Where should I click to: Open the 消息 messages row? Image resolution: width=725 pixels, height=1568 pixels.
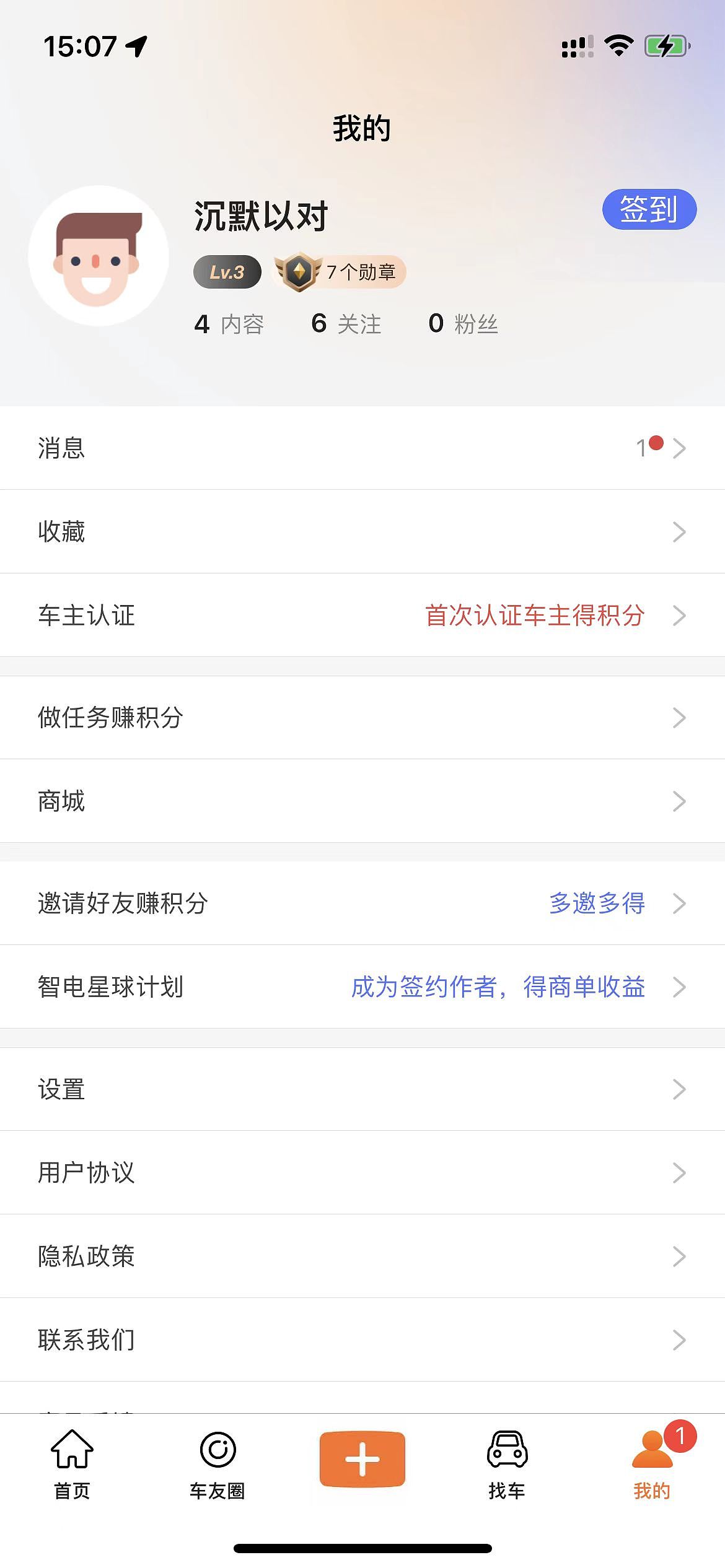(x=362, y=448)
